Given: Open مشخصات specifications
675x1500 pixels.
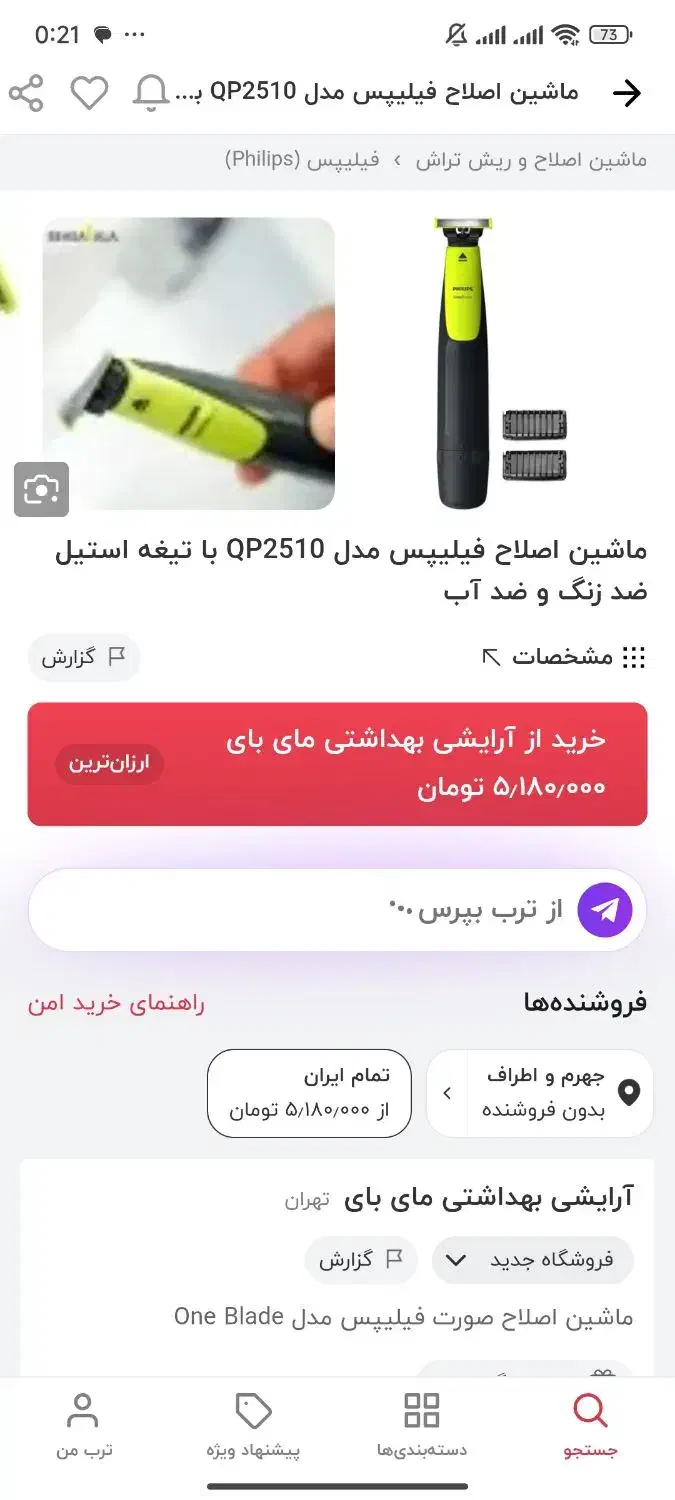Looking at the screenshot, I should coord(563,657).
